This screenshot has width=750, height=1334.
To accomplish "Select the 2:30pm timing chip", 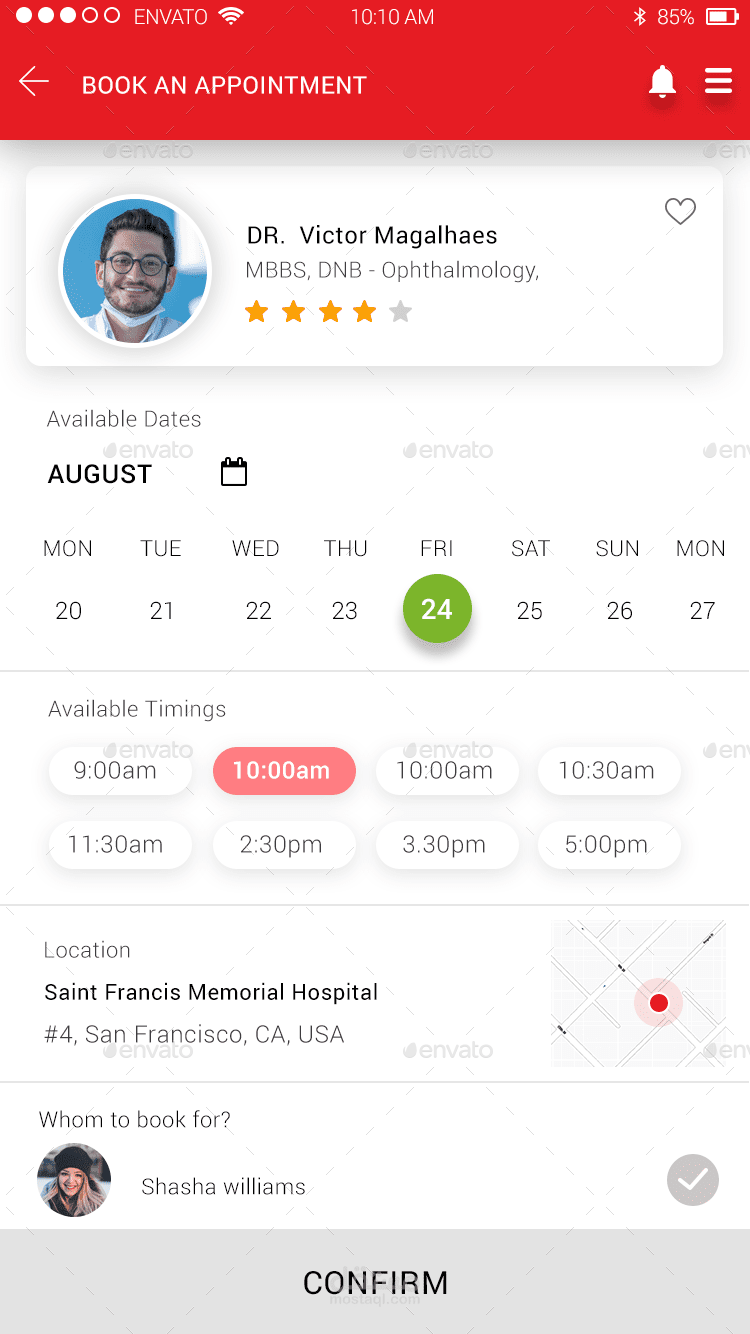I will coord(281,845).
